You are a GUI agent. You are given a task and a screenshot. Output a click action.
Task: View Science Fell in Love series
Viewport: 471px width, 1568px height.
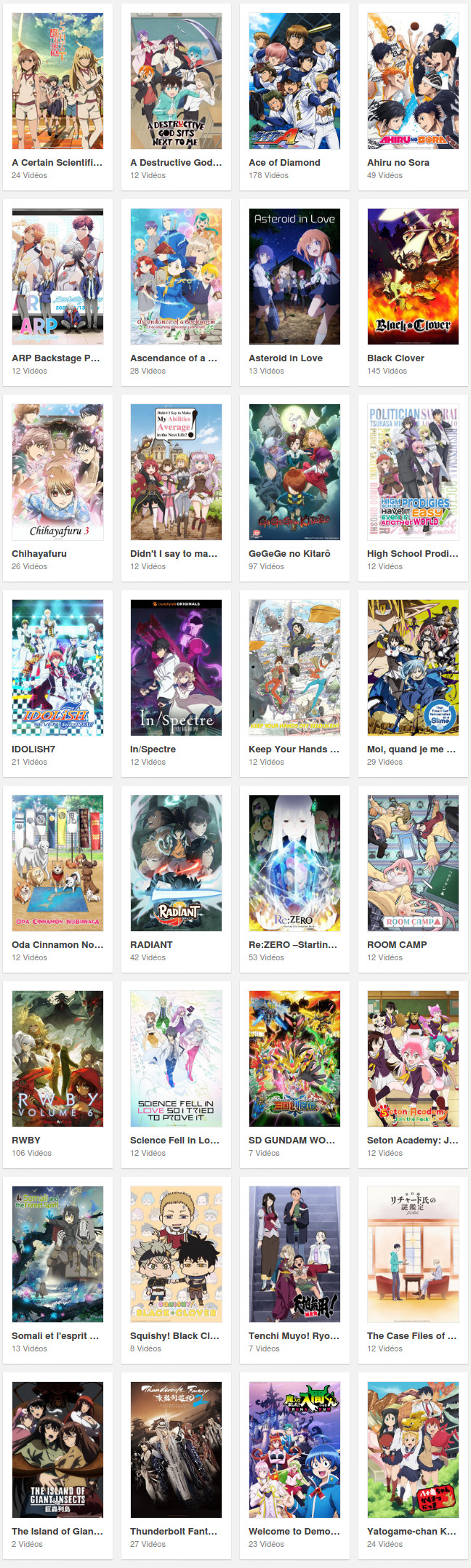(x=176, y=1059)
